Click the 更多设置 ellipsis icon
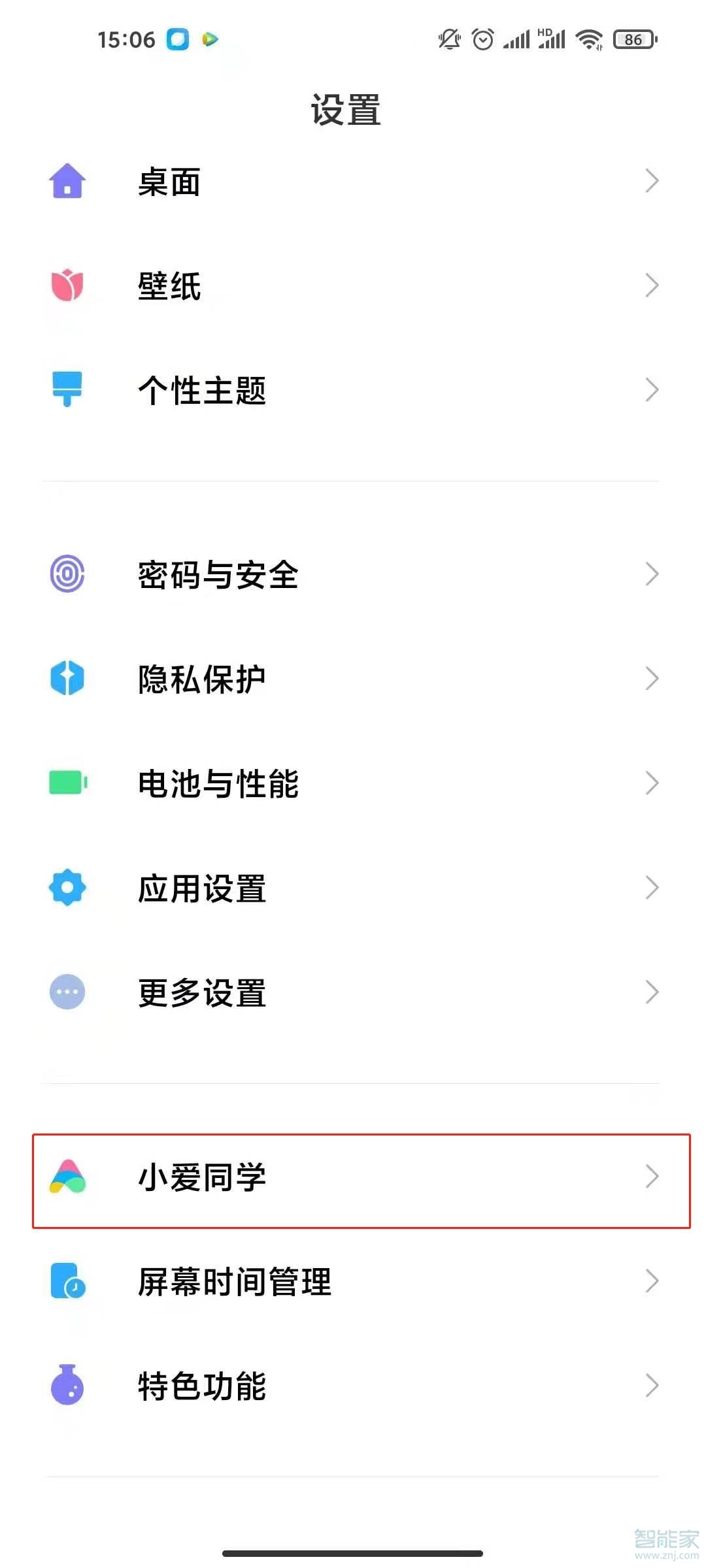The width and height of the screenshot is (706, 1568). [x=67, y=992]
